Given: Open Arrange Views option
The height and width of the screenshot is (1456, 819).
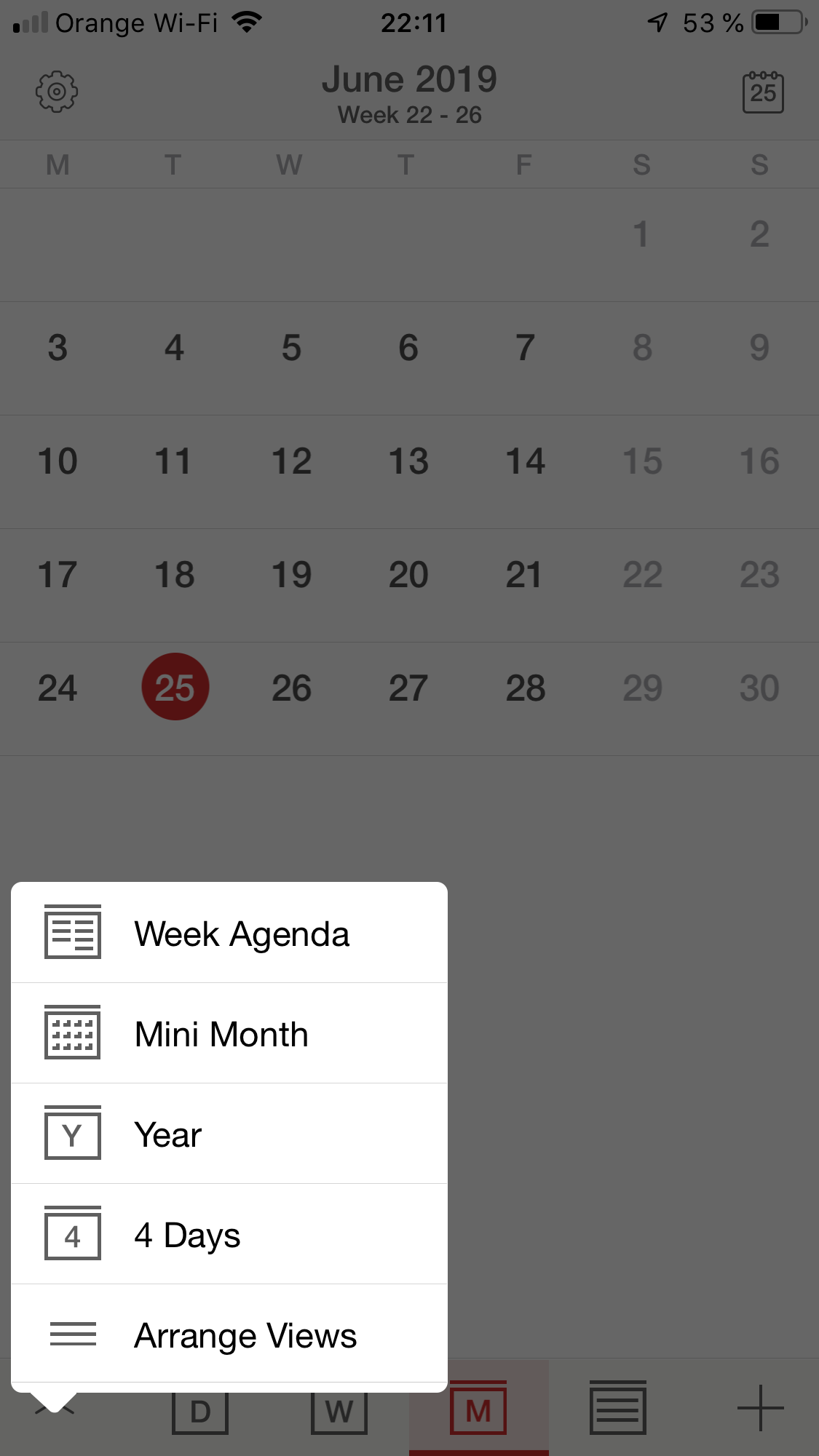Looking at the screenshot, I should (229, 1334).
